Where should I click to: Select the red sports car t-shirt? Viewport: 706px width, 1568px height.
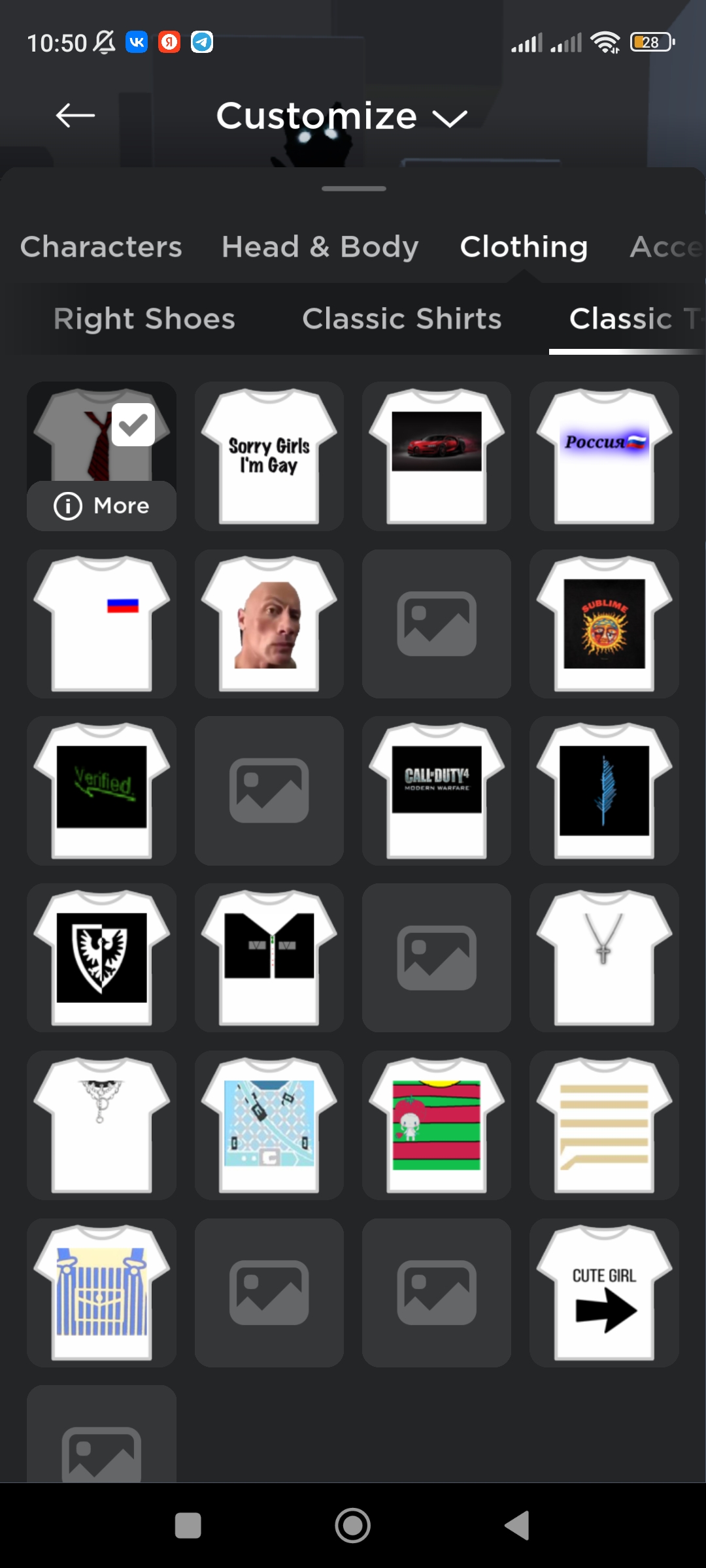(x=437, y=456)
